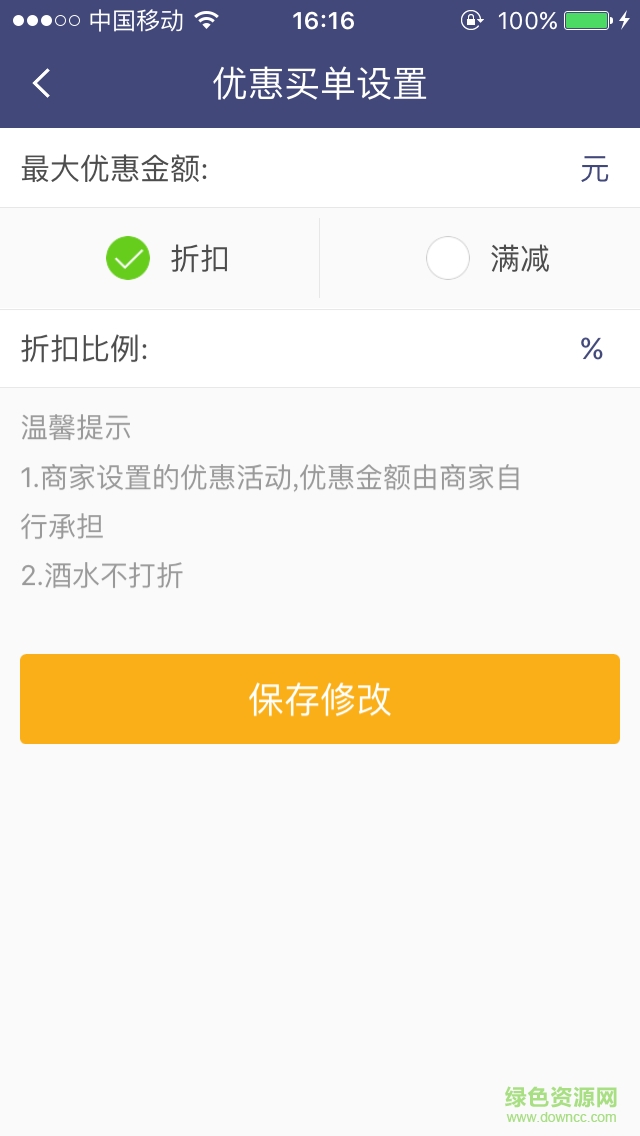Save changes with 保存修改 button
The height and width of the screenshot is (1136, 640).
tap(320, 699)
